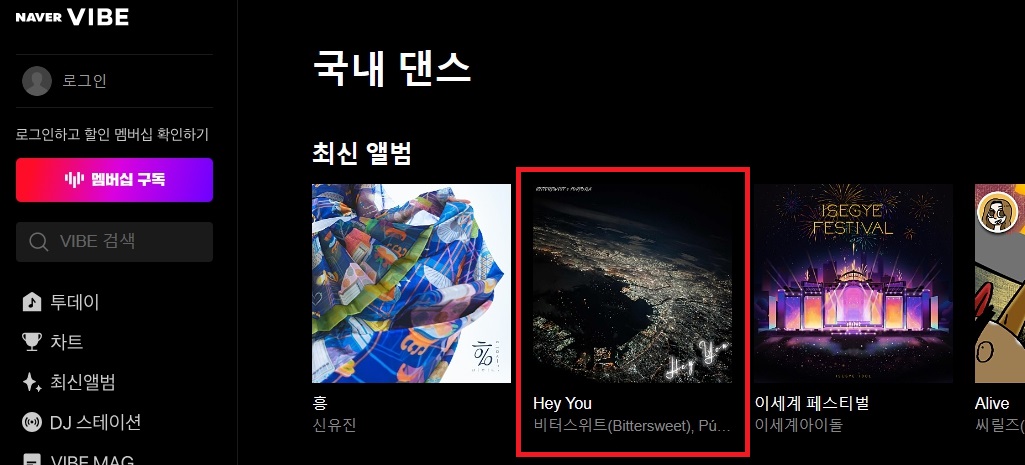
Task: Open artist 신유진 link
Action: point(334,425)
